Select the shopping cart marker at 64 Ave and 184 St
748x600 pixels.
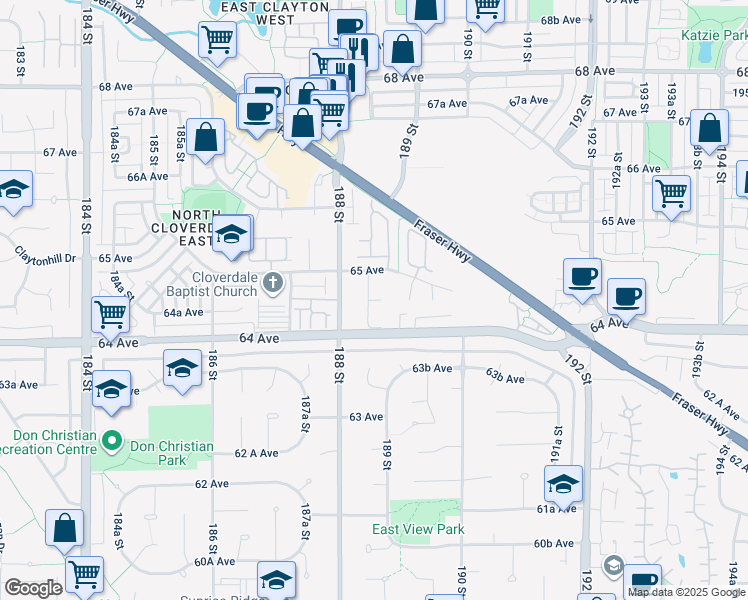click(x=111, y=316)
